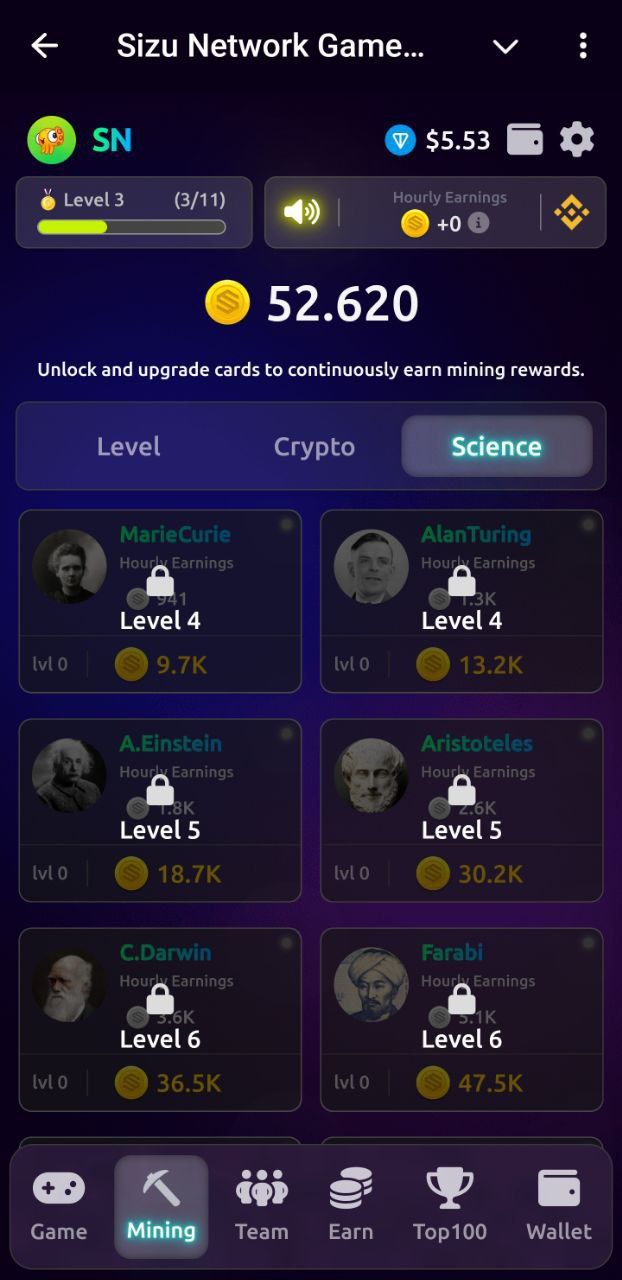Open the settings gear icon
Screen dimensions: 622x1280
click(x=577, y=140)
